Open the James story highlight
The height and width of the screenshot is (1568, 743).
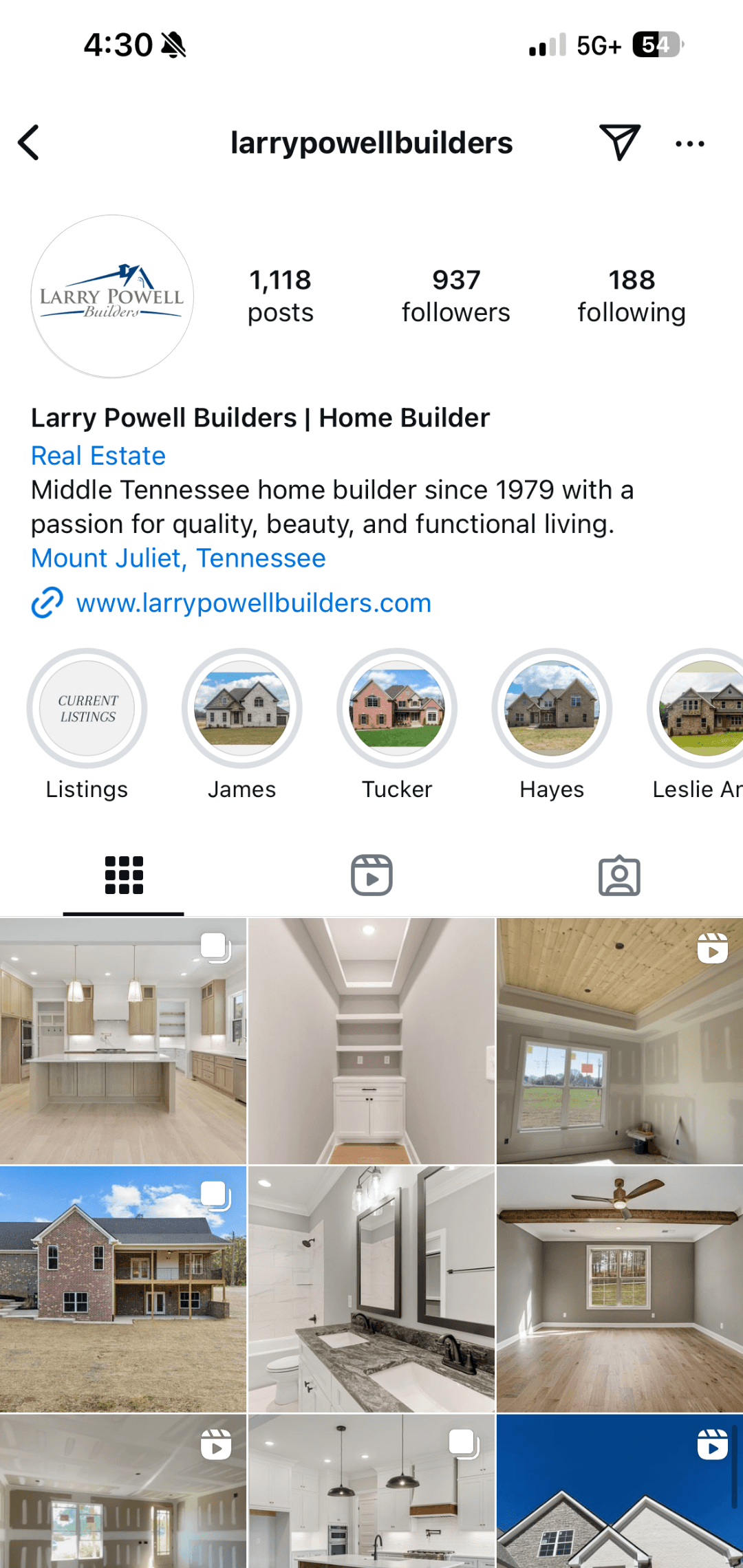pyautogui.click(x=242, y=709)
